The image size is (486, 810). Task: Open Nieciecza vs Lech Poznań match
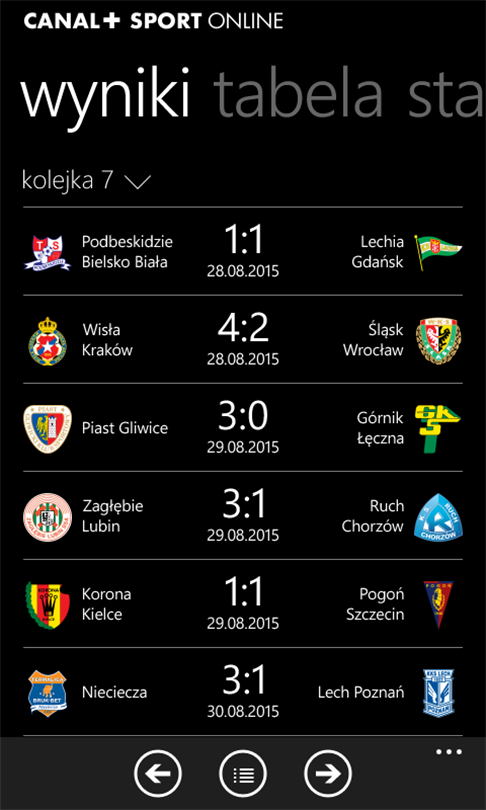pyautogui.click(x=243, y=692)
